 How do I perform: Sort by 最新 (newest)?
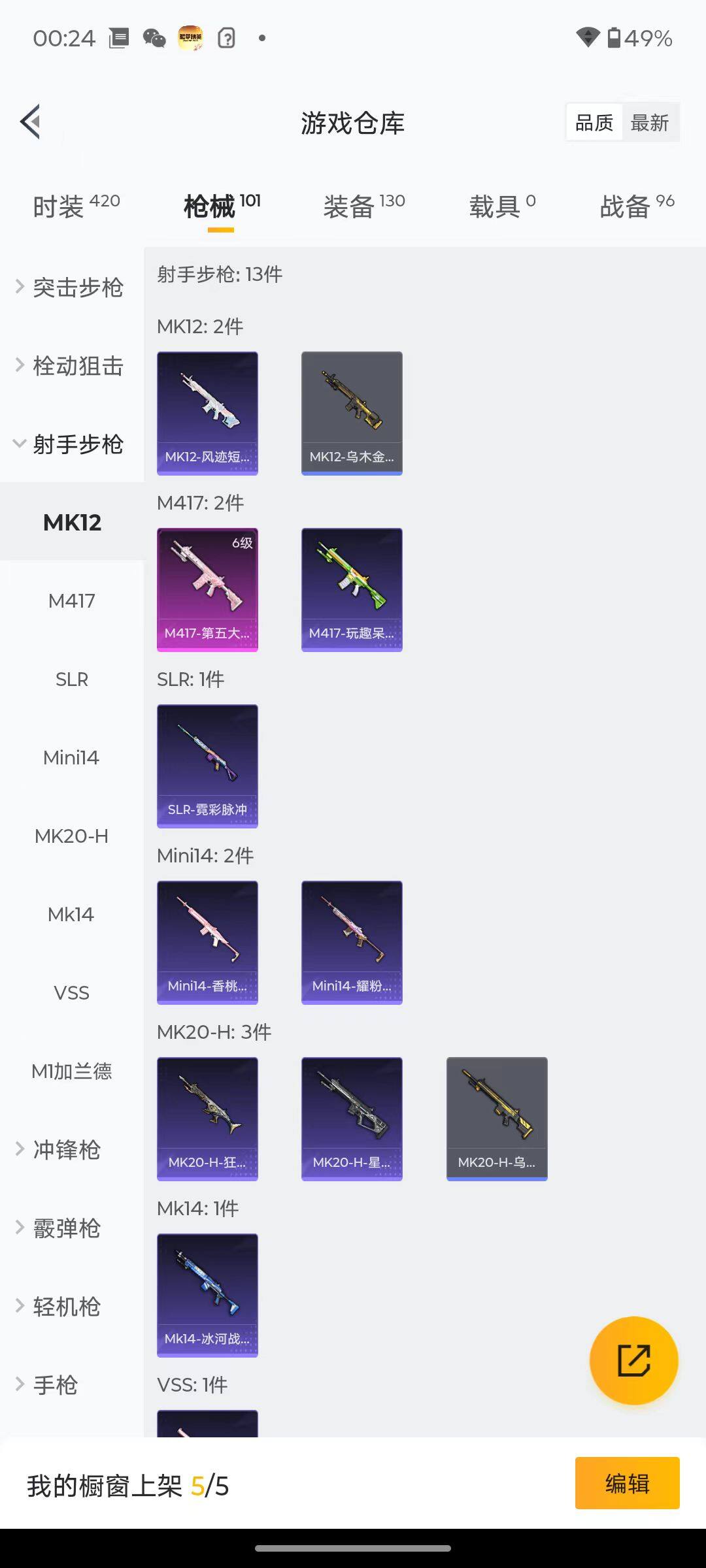[x=649, y=123]
